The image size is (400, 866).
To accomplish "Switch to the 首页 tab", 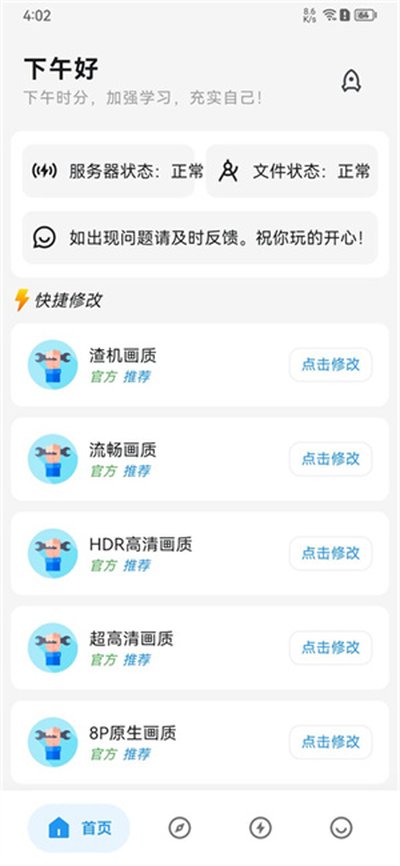I will (78, 828).
